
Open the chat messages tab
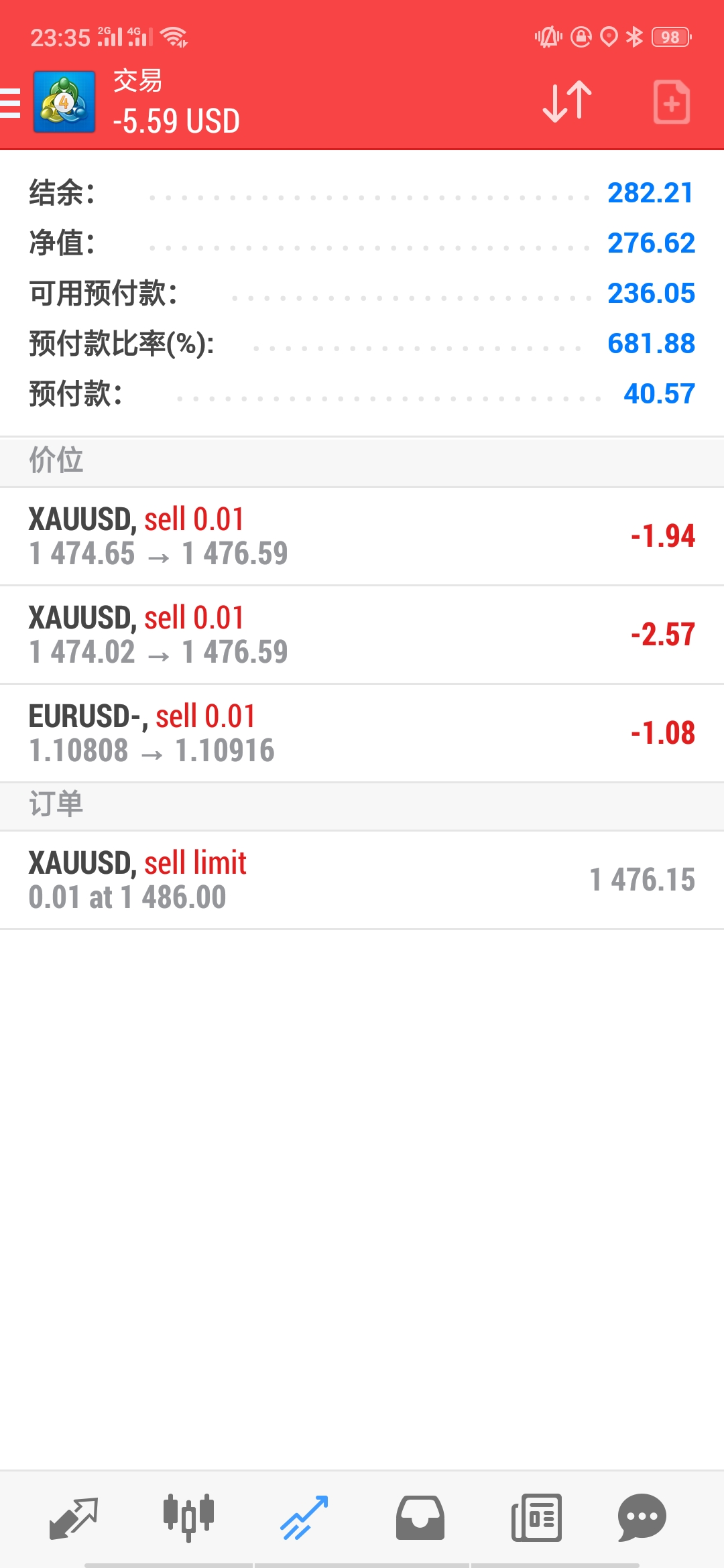tap(642, 1518)
